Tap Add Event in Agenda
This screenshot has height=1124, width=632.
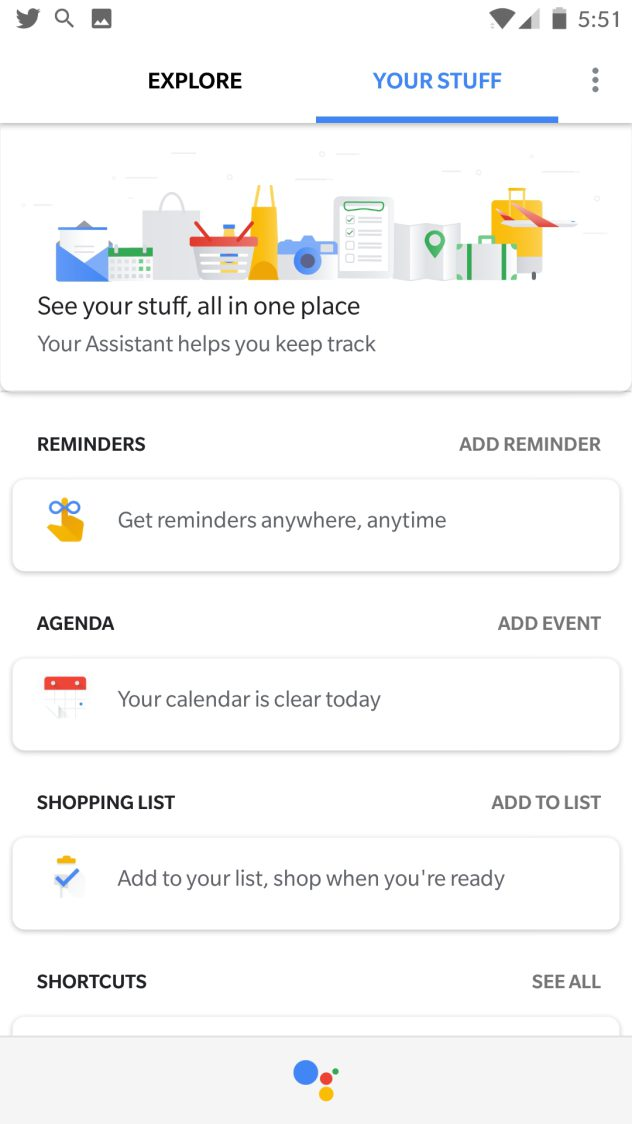coord(549,624)
